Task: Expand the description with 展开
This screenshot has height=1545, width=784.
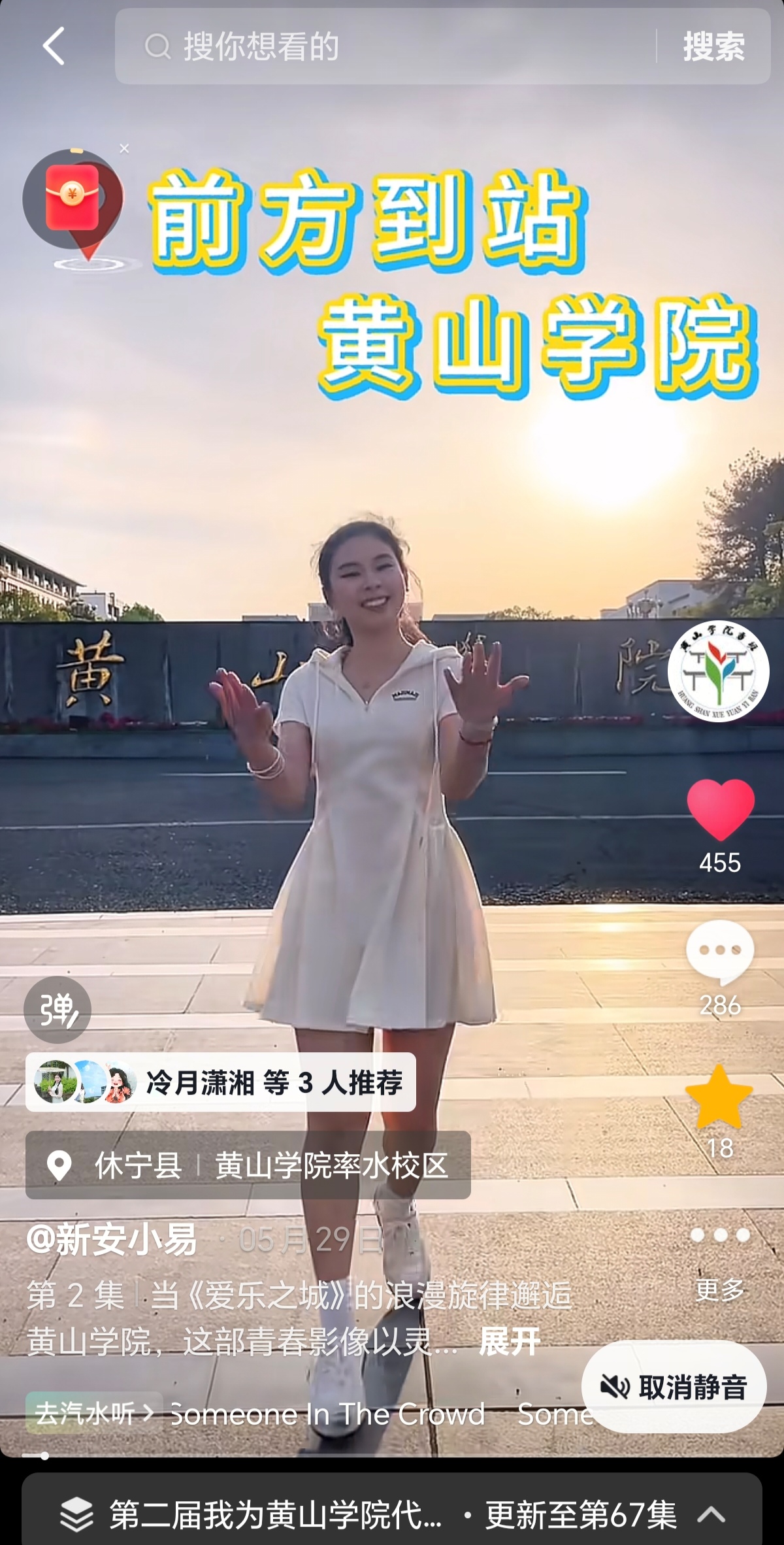Action: (x=509, y=1341)
